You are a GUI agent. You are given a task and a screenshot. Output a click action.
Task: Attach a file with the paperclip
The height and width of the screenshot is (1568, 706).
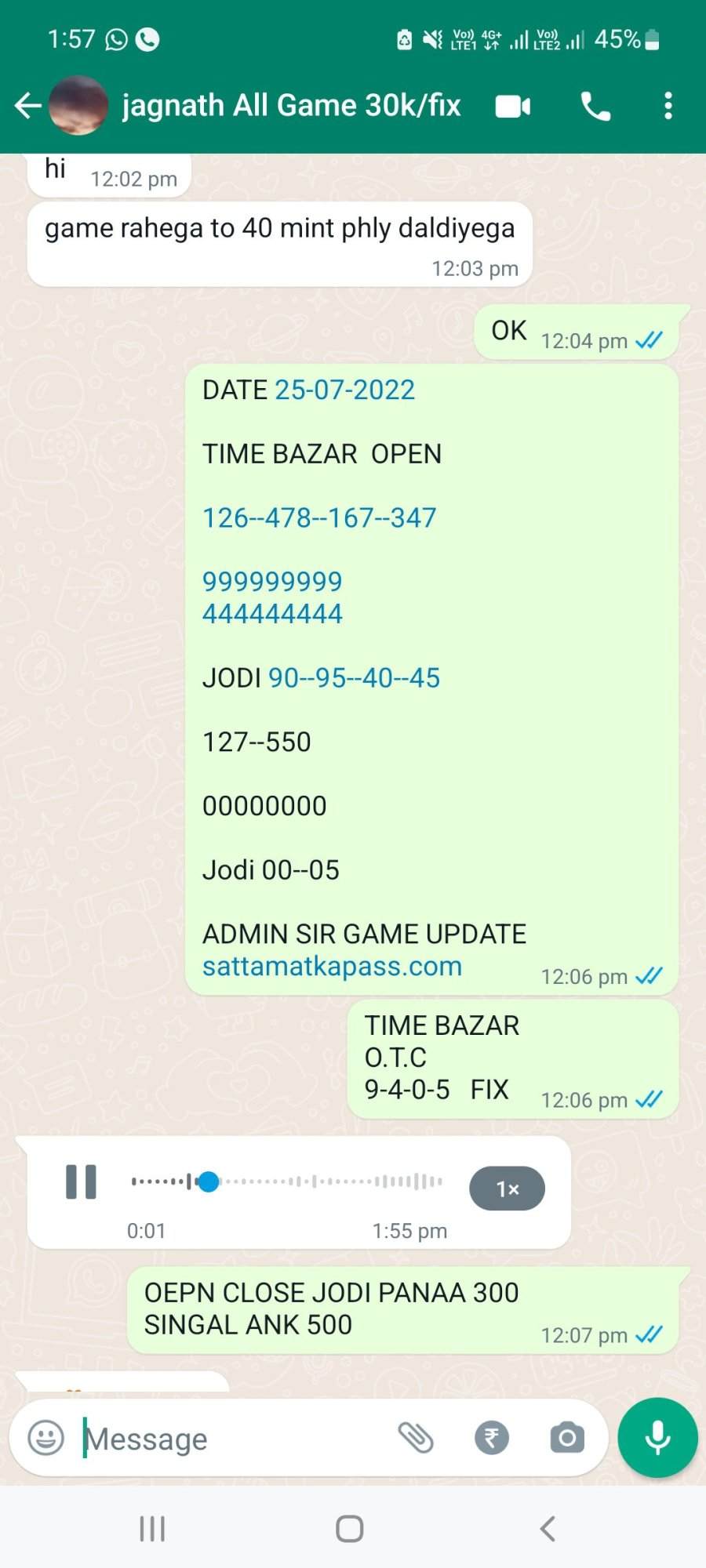[x=416, y=1438]
